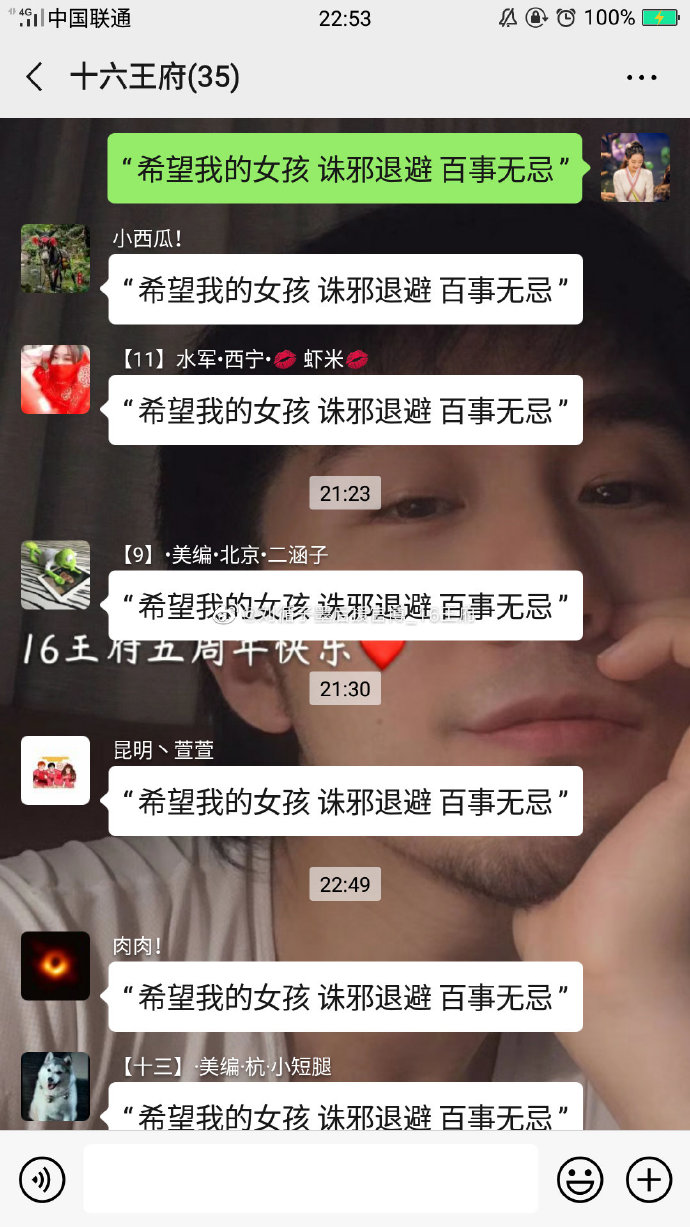
Task: Open the emoji picker
Action: click(x=580, y=1180)
